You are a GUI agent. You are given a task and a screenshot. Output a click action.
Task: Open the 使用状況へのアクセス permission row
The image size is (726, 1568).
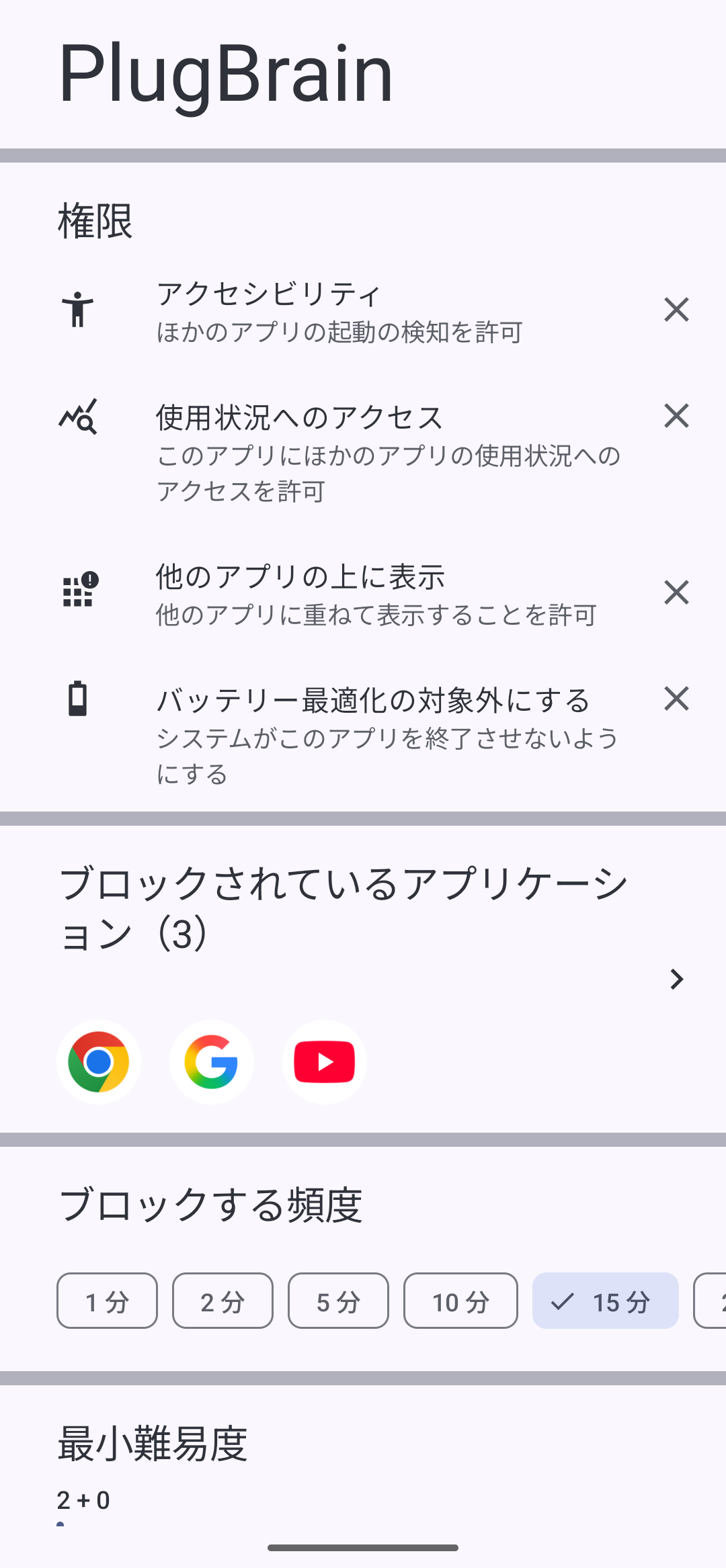click(363, 452)
